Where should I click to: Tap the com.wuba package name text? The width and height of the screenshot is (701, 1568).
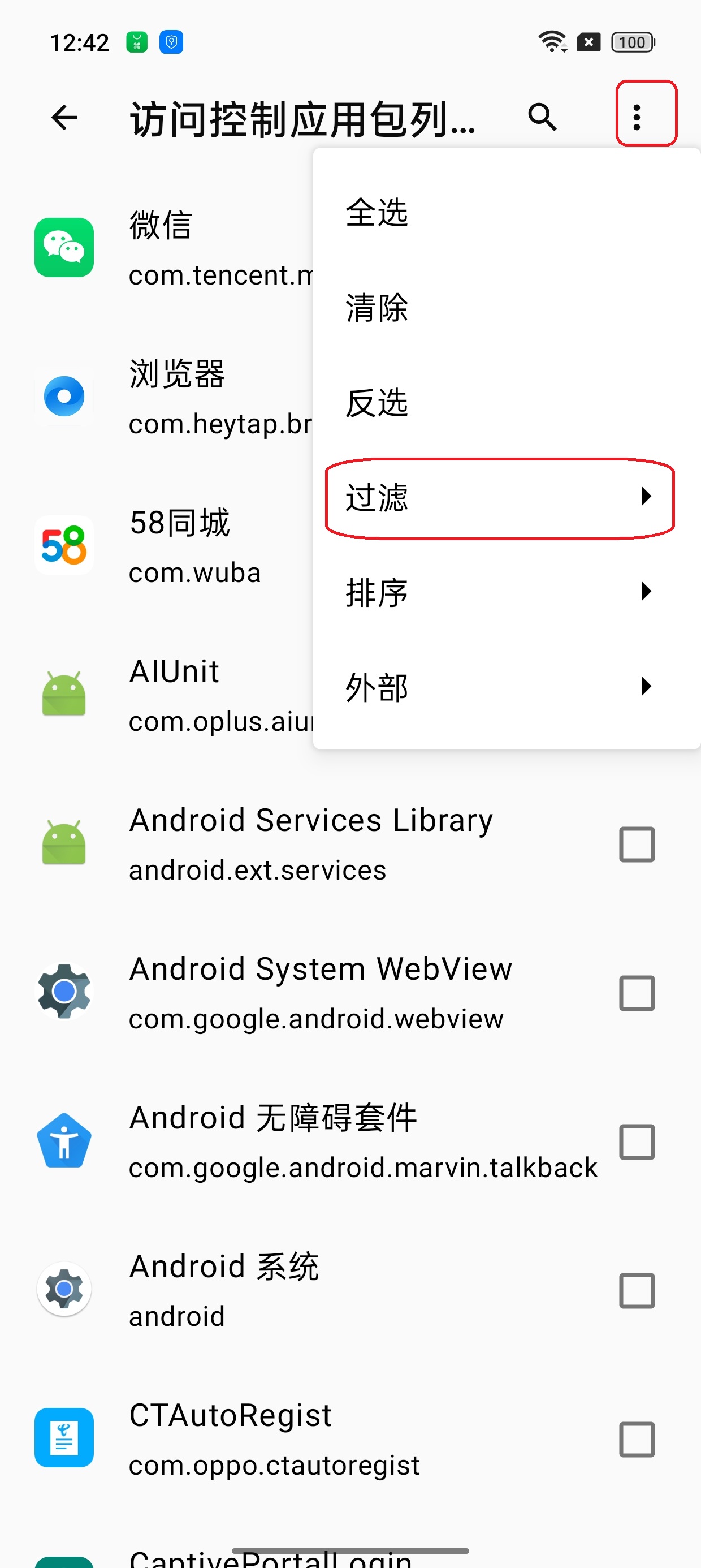tap(196, 572)
